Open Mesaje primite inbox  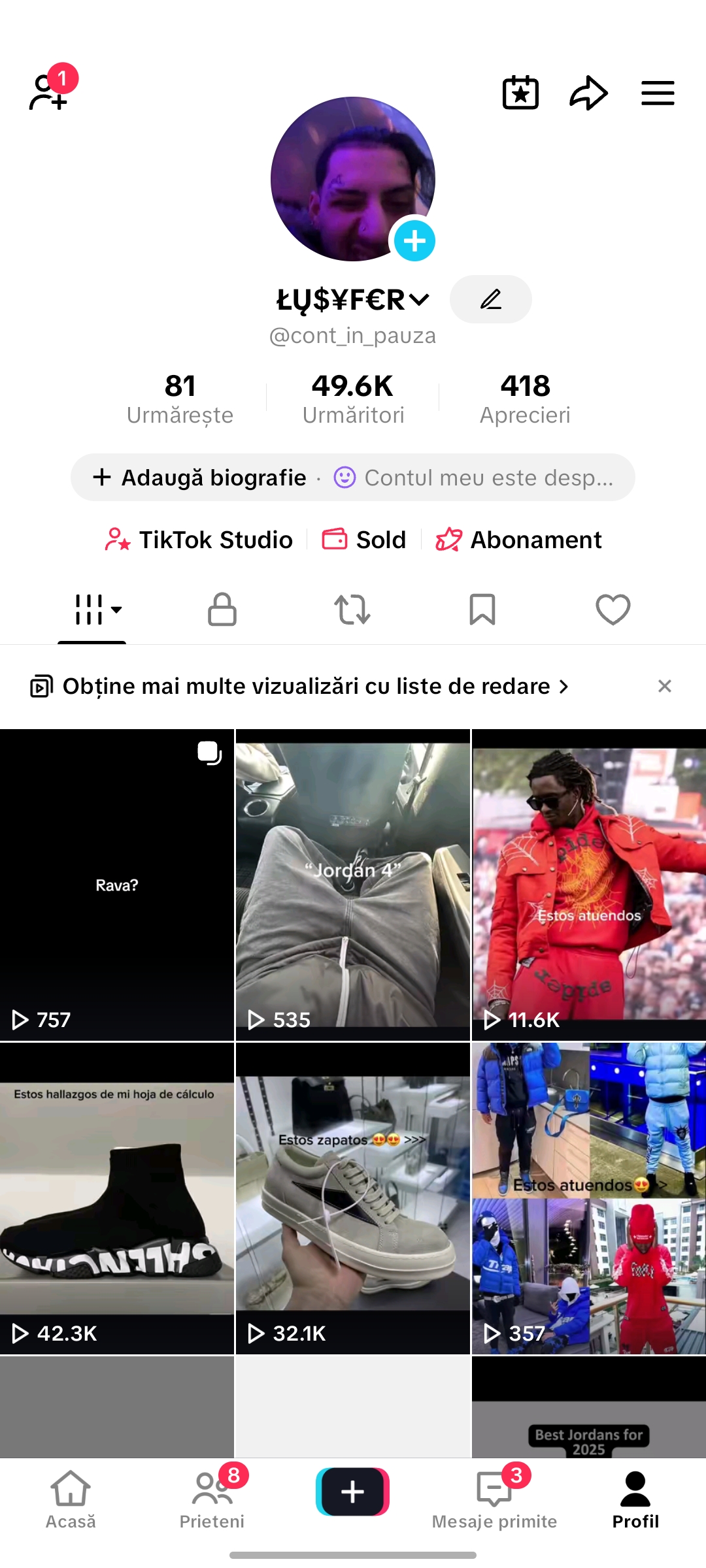494,1500
